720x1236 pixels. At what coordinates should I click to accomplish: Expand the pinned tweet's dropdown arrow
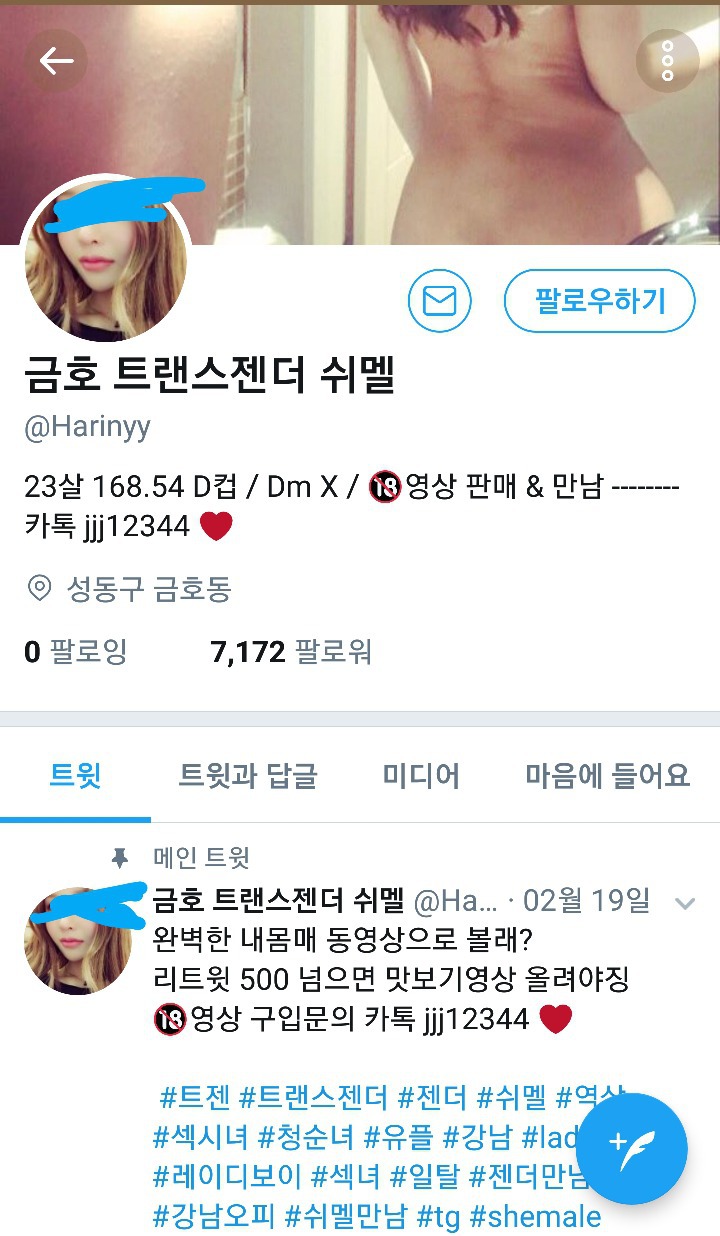click(685, 904)
